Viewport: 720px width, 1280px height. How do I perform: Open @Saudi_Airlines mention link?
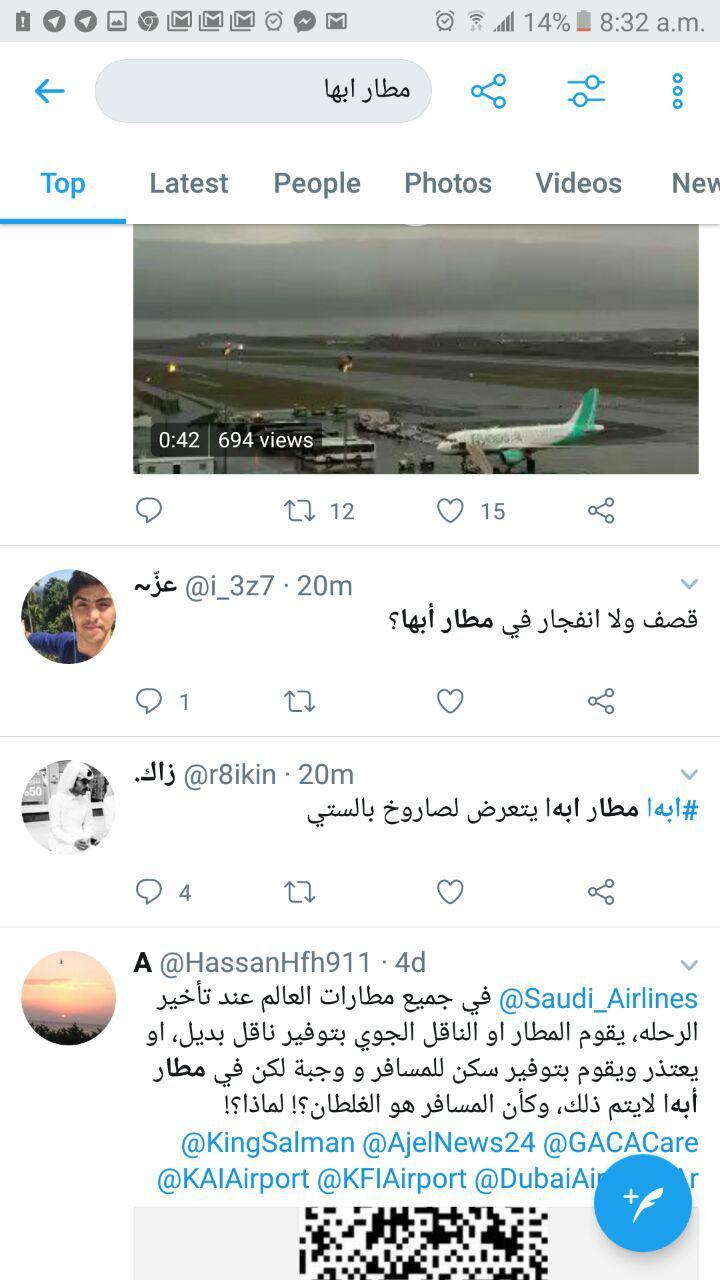[x=598, y=999]
